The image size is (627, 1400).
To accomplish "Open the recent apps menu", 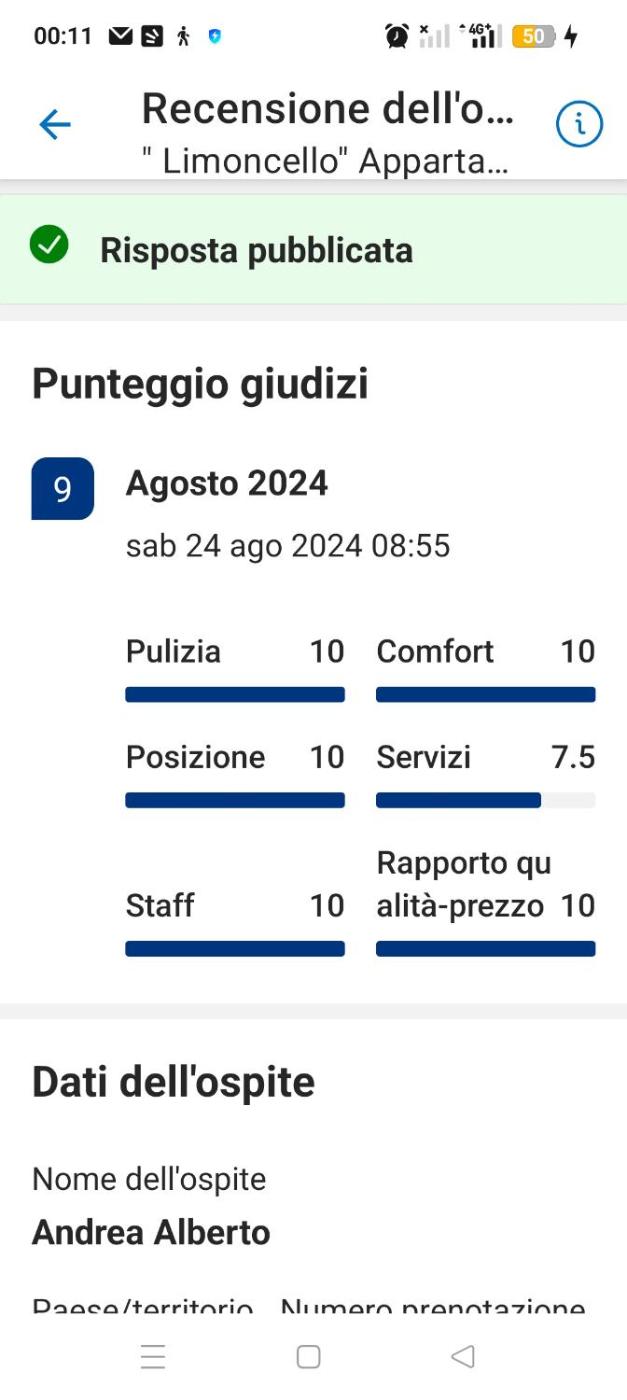I will (153, 1356).
